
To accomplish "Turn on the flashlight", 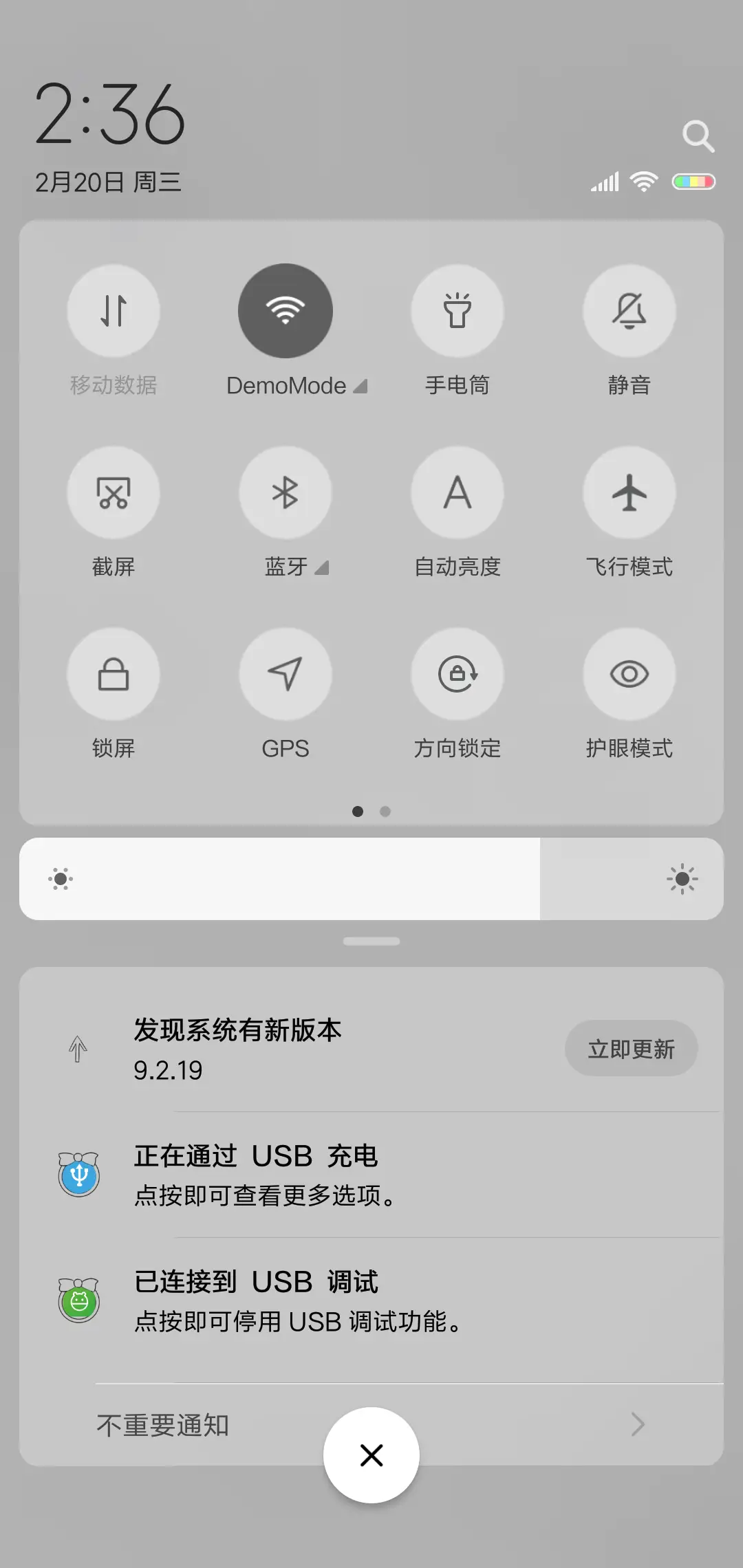I will 457,311.
